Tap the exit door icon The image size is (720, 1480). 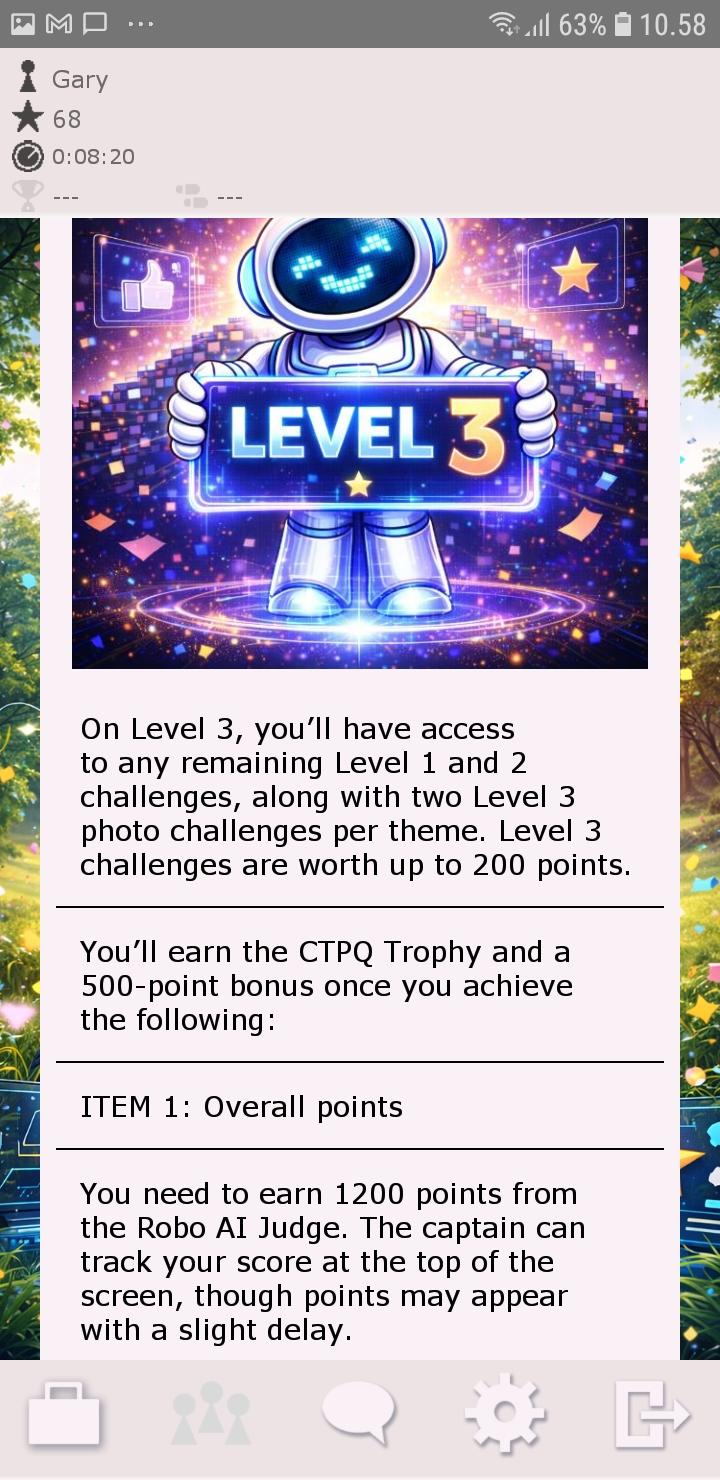[x=651, y=1415]
